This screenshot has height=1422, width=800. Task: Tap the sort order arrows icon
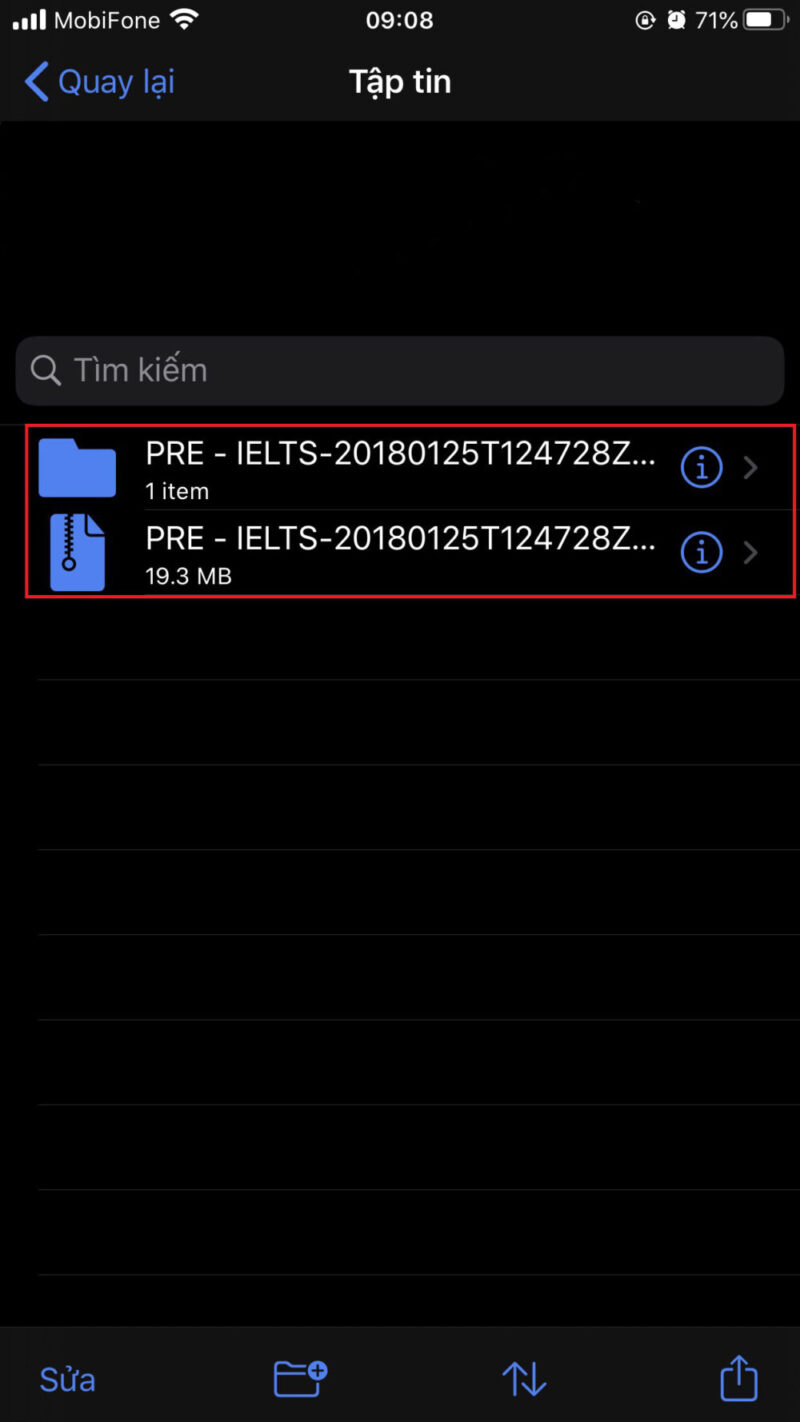pyautogui.click(x=524, y=1378)
